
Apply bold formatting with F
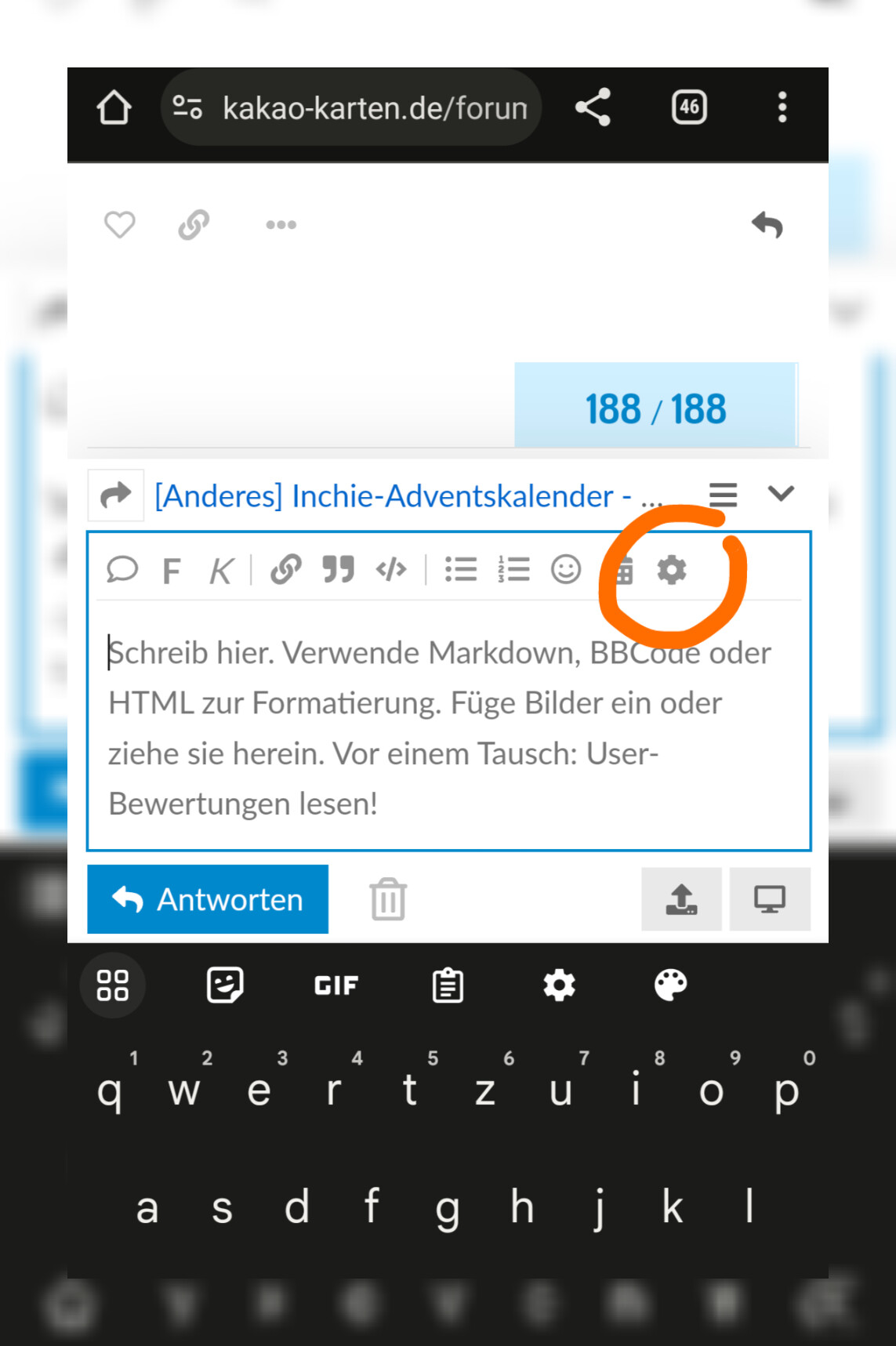tap(171, 571)
